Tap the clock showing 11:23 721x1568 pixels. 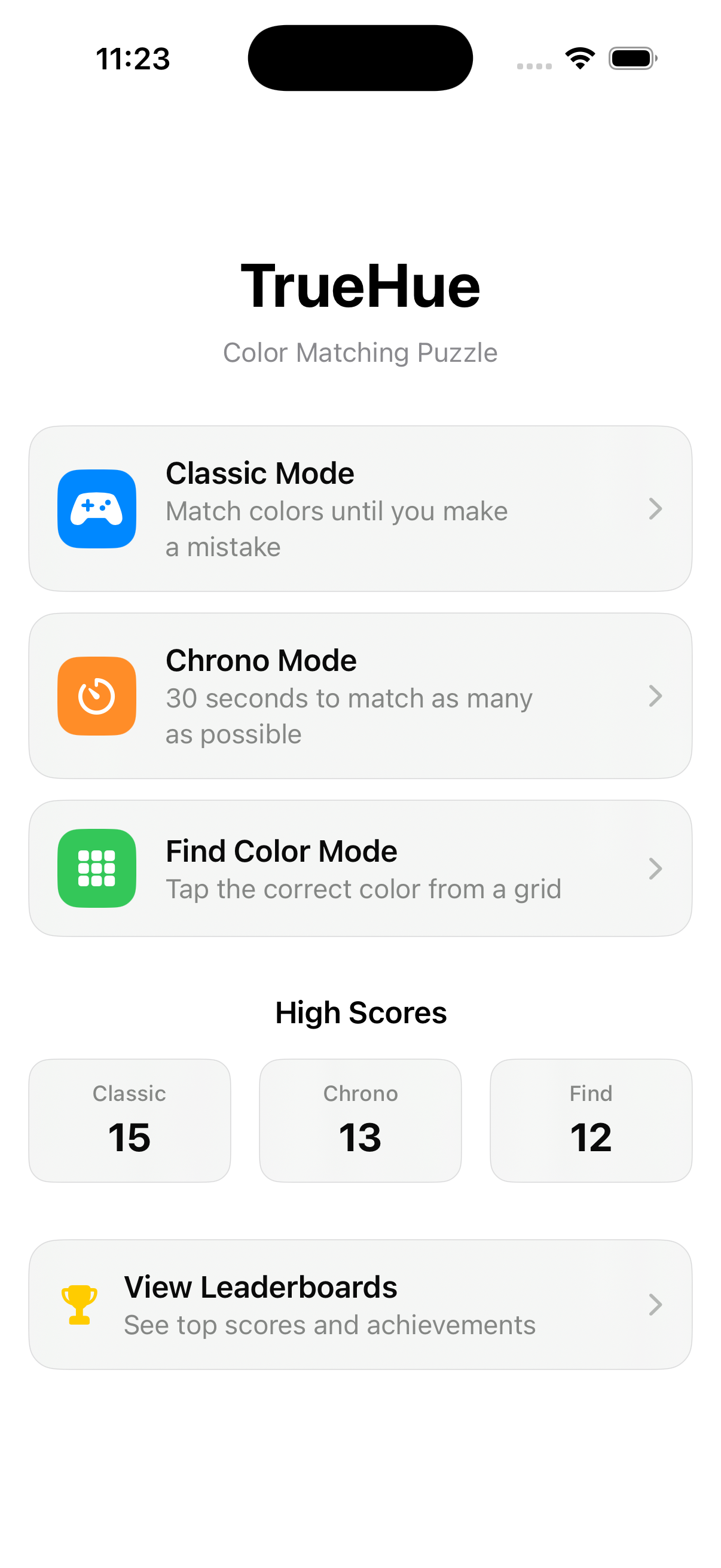pos(133,59)
